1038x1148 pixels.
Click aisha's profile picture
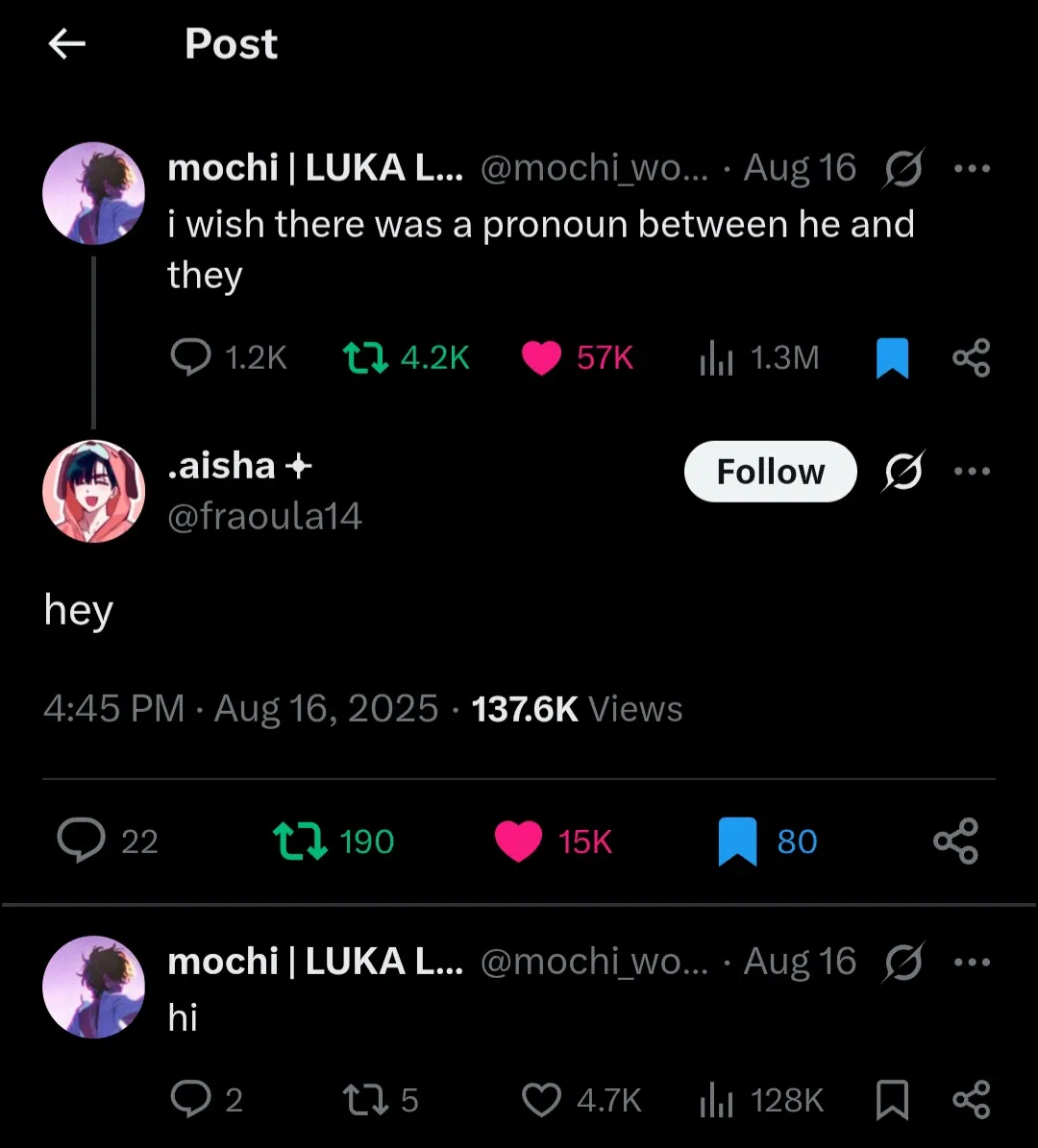click(x=94, y=492)
